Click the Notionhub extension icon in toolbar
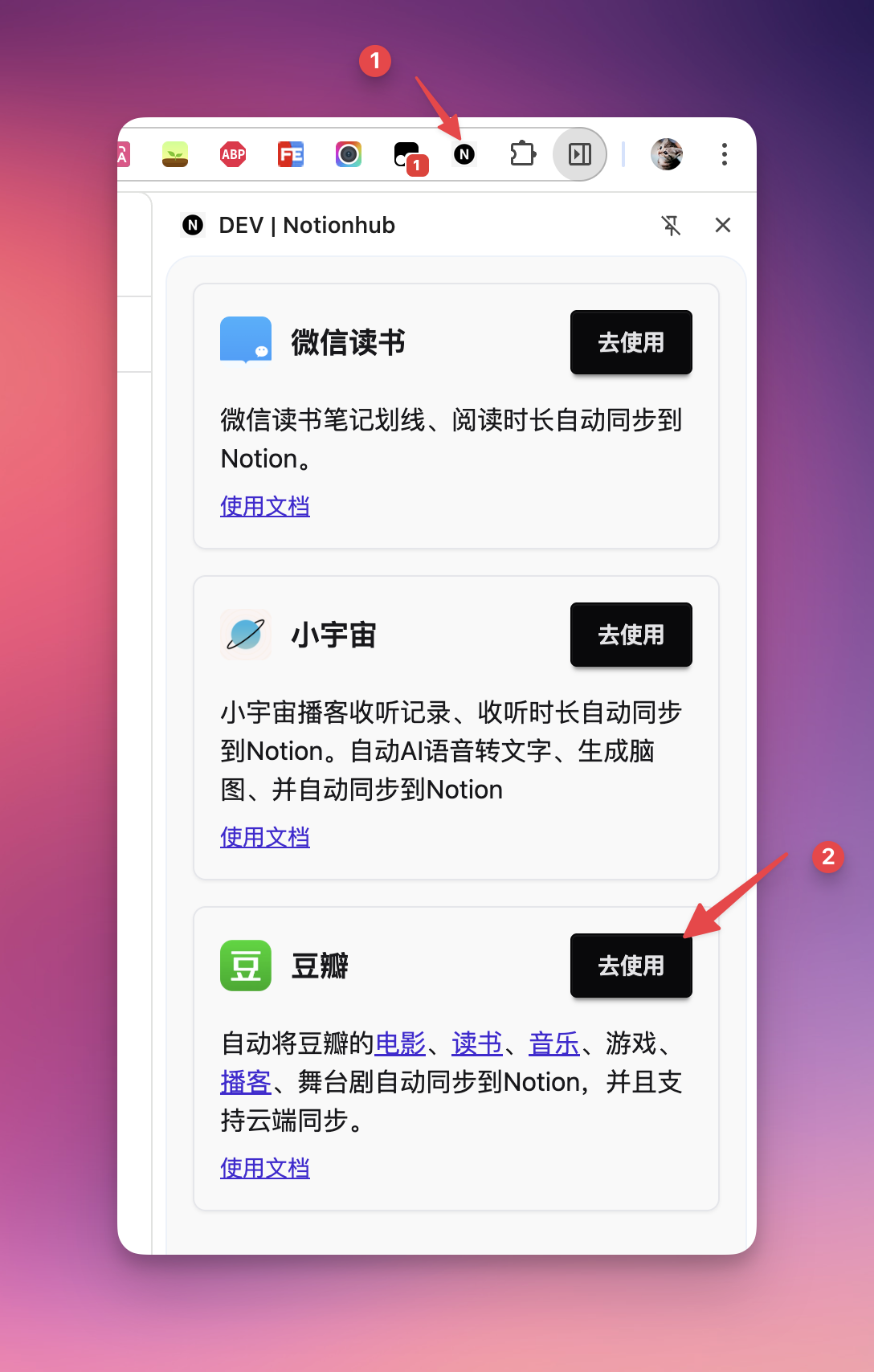Screen dimensions: 874x1372 [464, 154]
